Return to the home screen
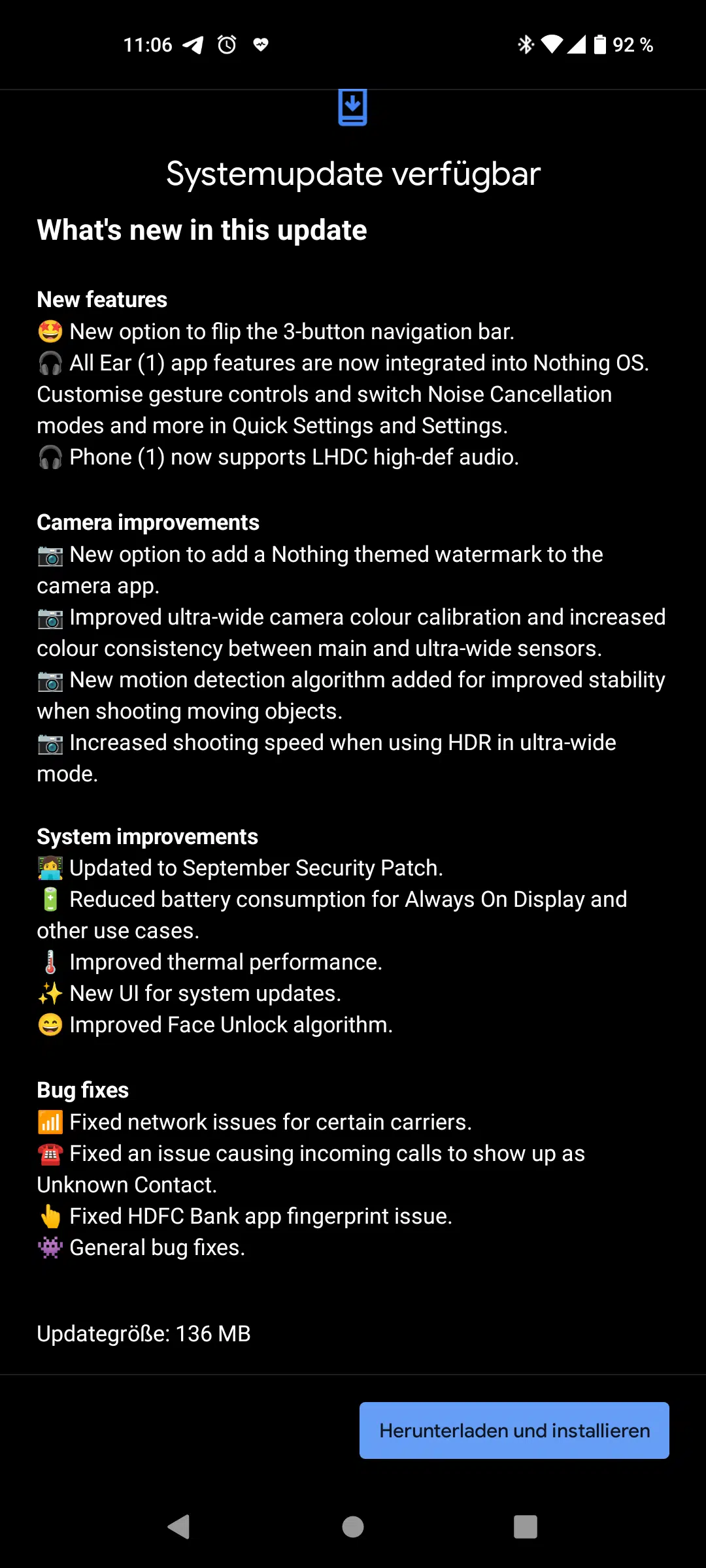This screenshot has height=1568, width=706. coord(353,1527)
